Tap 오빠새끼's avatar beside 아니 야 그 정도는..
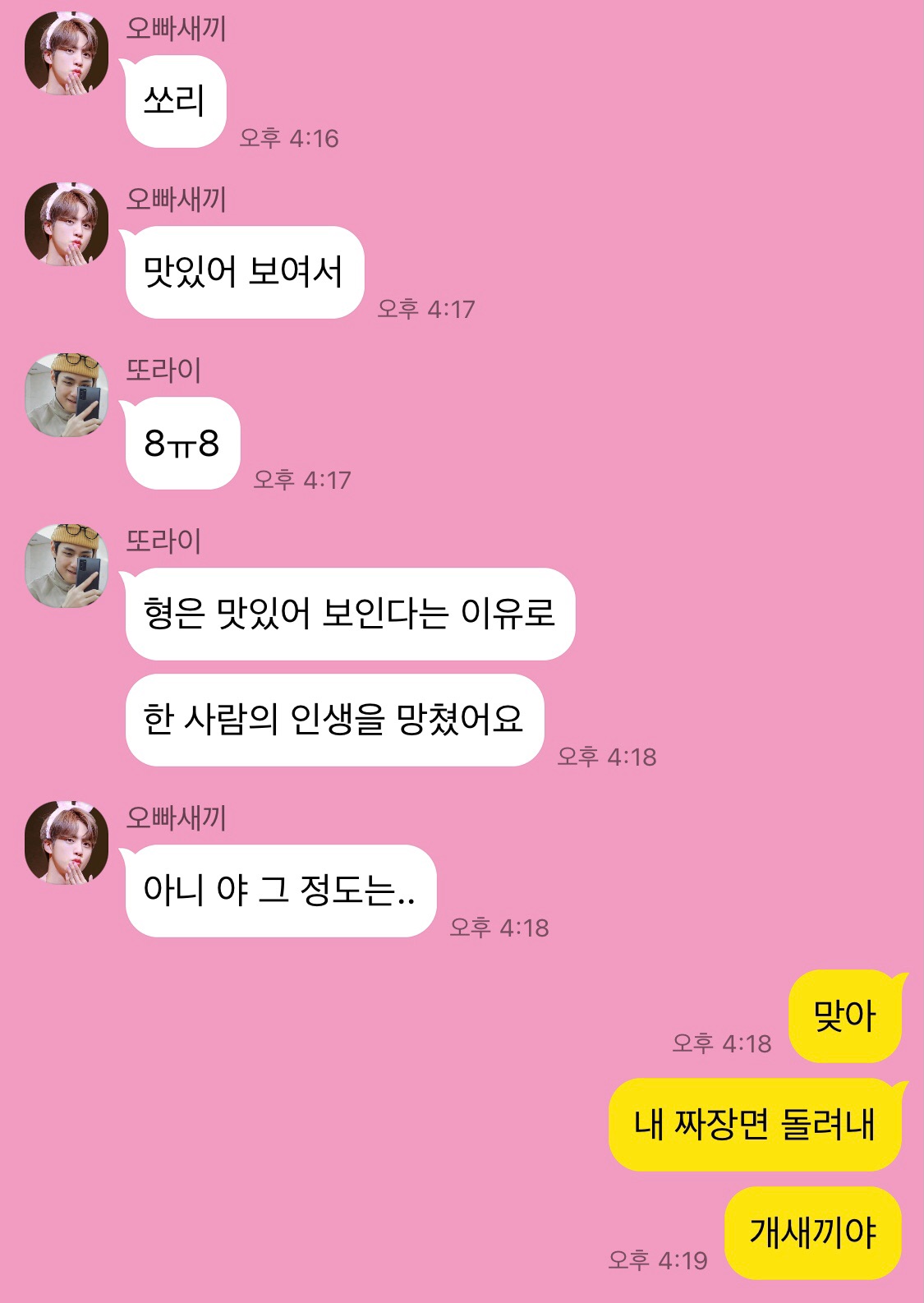 click(x=67, y=843)
